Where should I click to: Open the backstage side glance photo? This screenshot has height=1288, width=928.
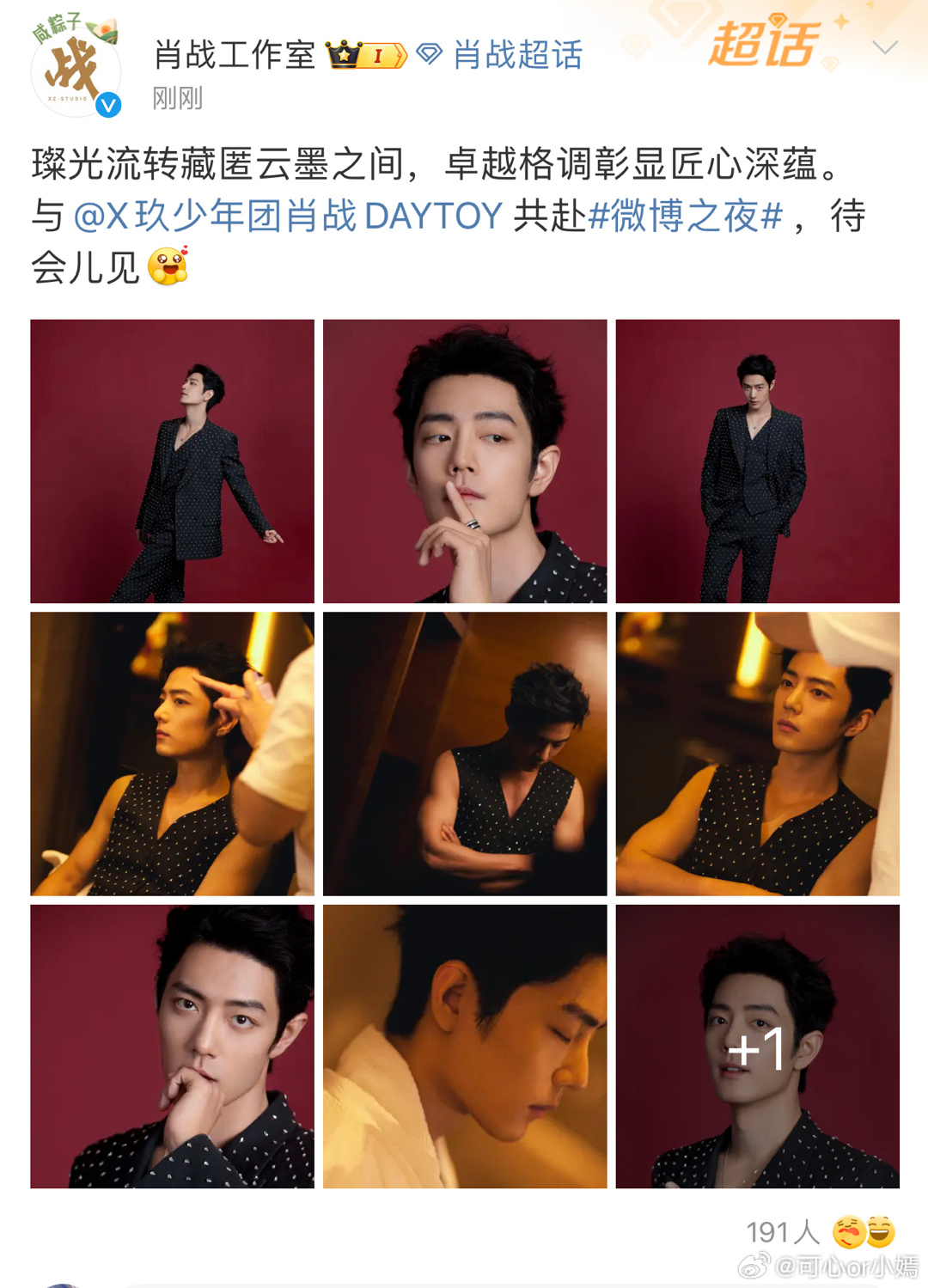(x=757, y=754)
